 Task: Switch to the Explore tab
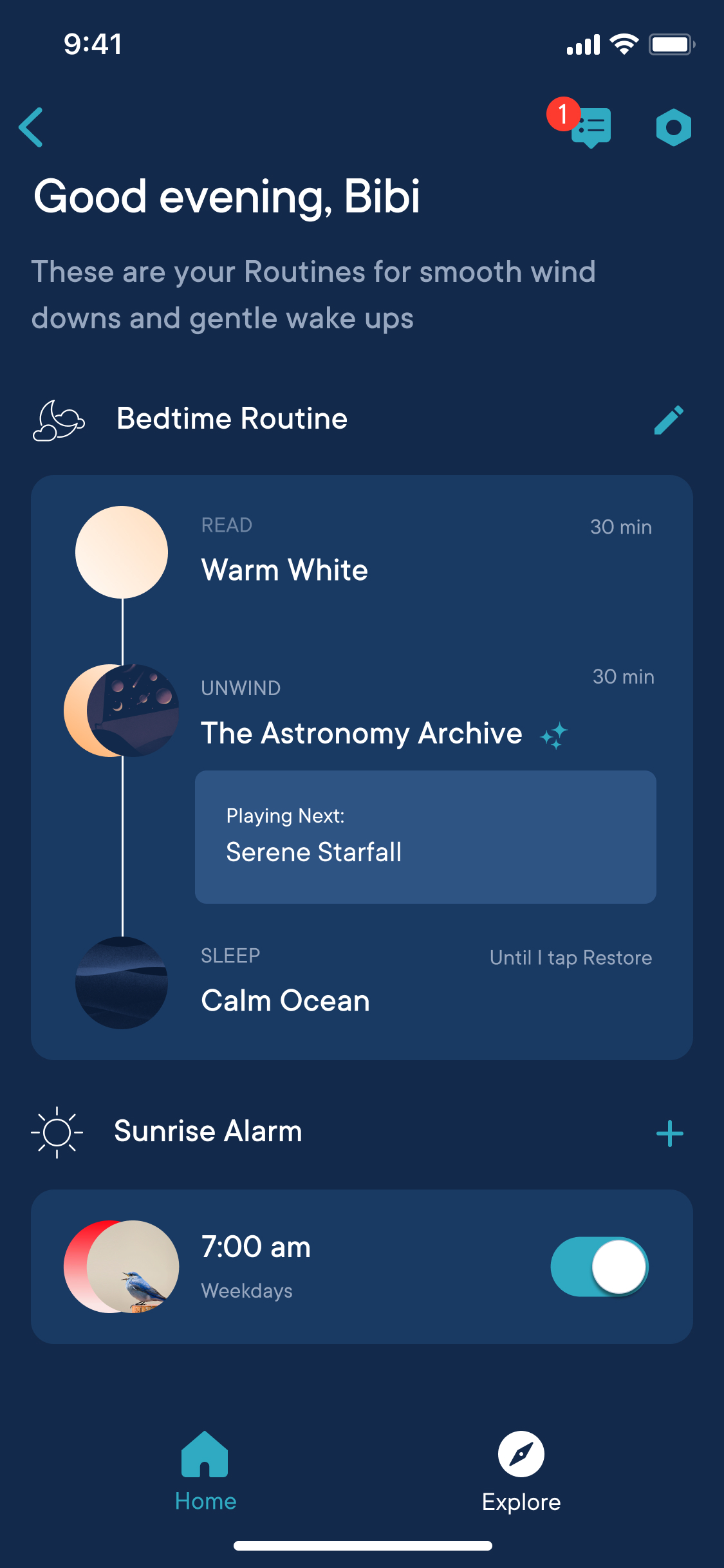tap(521, 1471)
